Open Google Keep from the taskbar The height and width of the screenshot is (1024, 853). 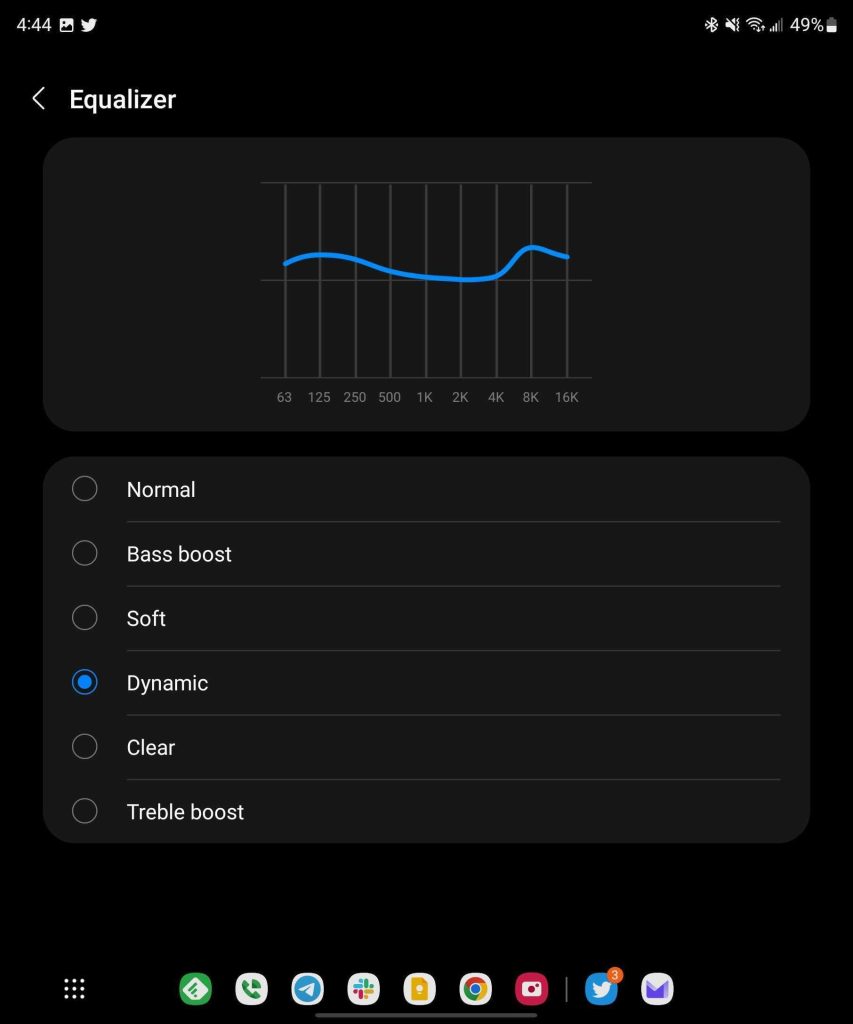(419, 989)
